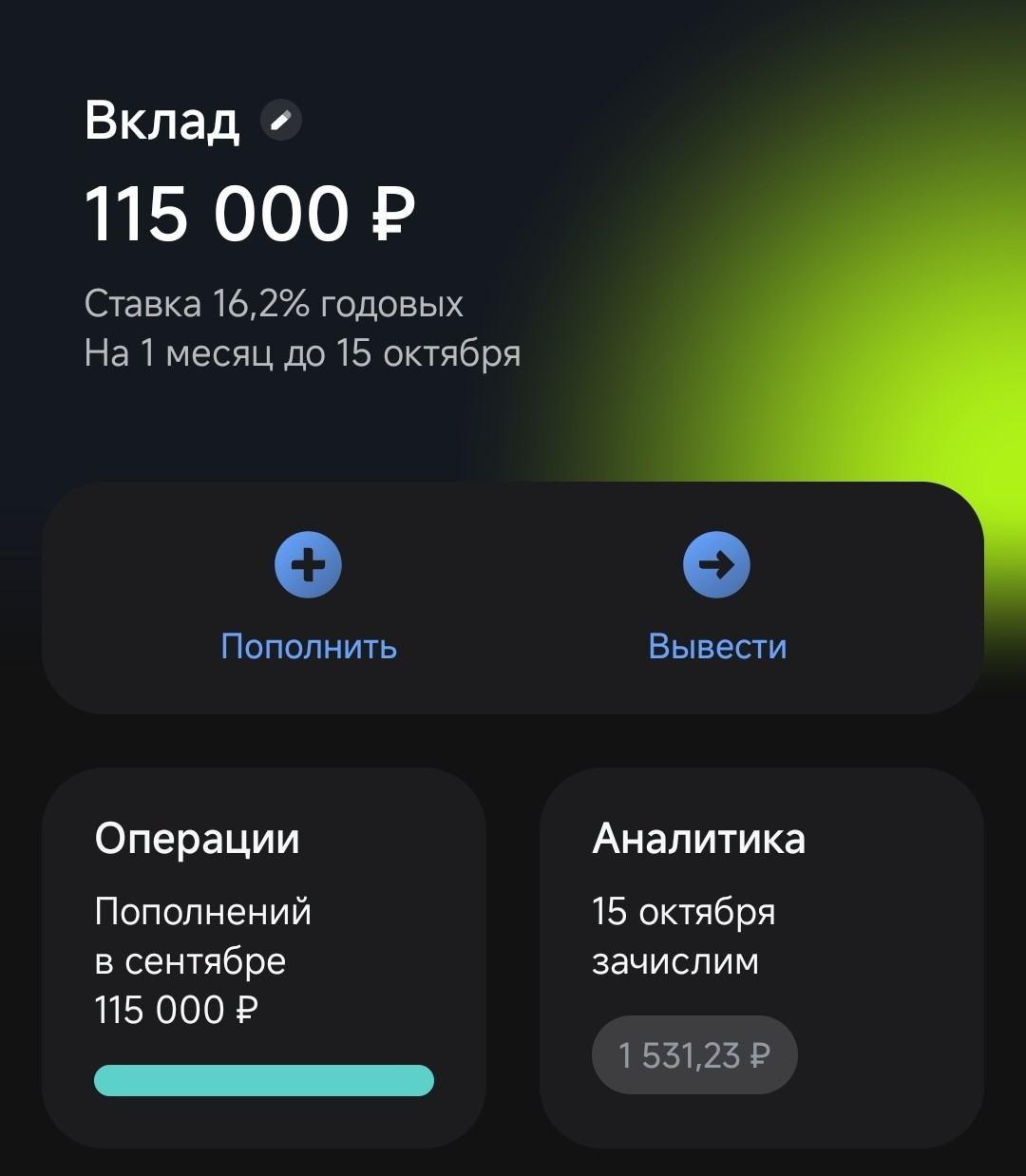Edit the Вклад deposit name
The width and height of the screenshot is (1026, 1176).
[280, 121]
